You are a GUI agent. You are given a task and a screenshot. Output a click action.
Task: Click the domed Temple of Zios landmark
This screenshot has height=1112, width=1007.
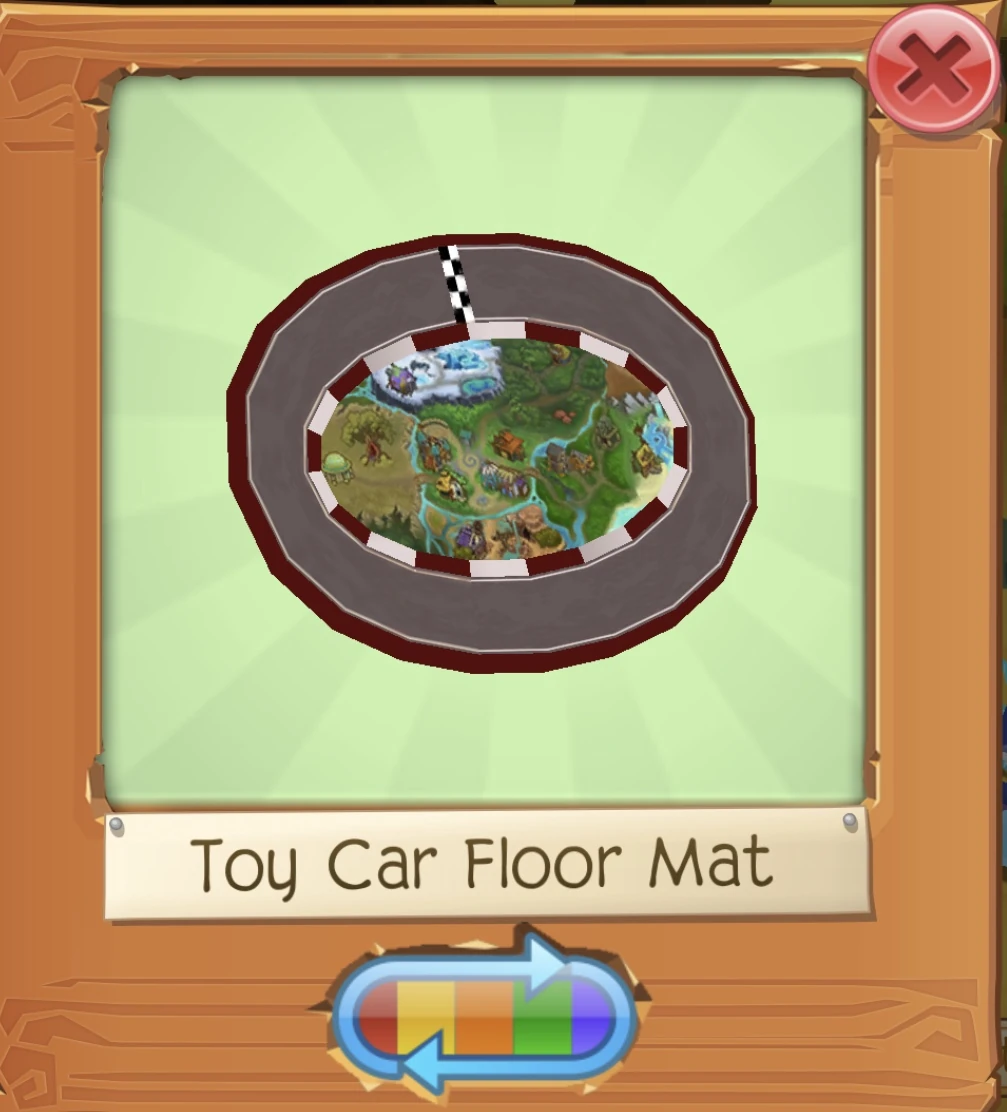336,466
